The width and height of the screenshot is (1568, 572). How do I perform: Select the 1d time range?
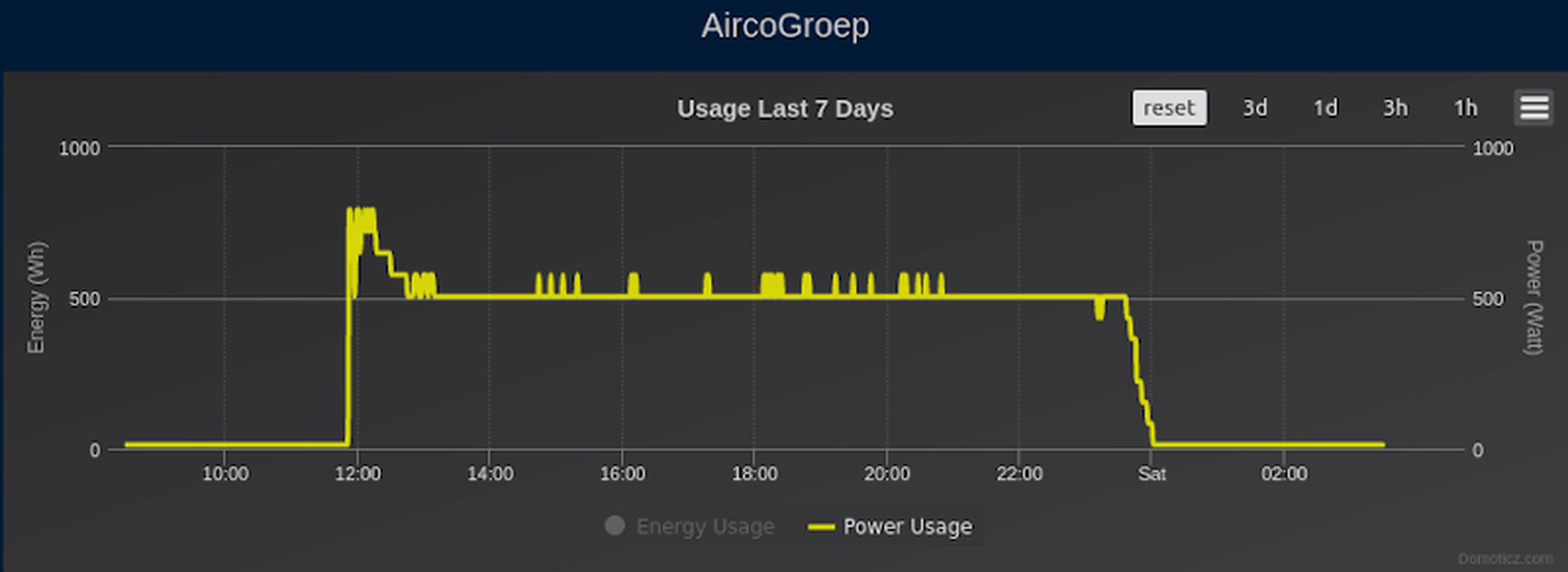1325,108
